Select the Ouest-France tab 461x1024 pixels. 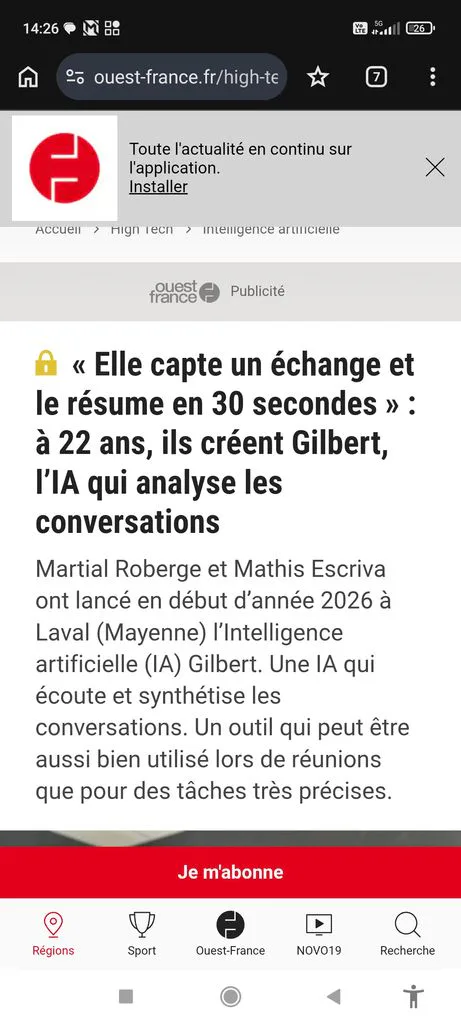coord(230,934)
